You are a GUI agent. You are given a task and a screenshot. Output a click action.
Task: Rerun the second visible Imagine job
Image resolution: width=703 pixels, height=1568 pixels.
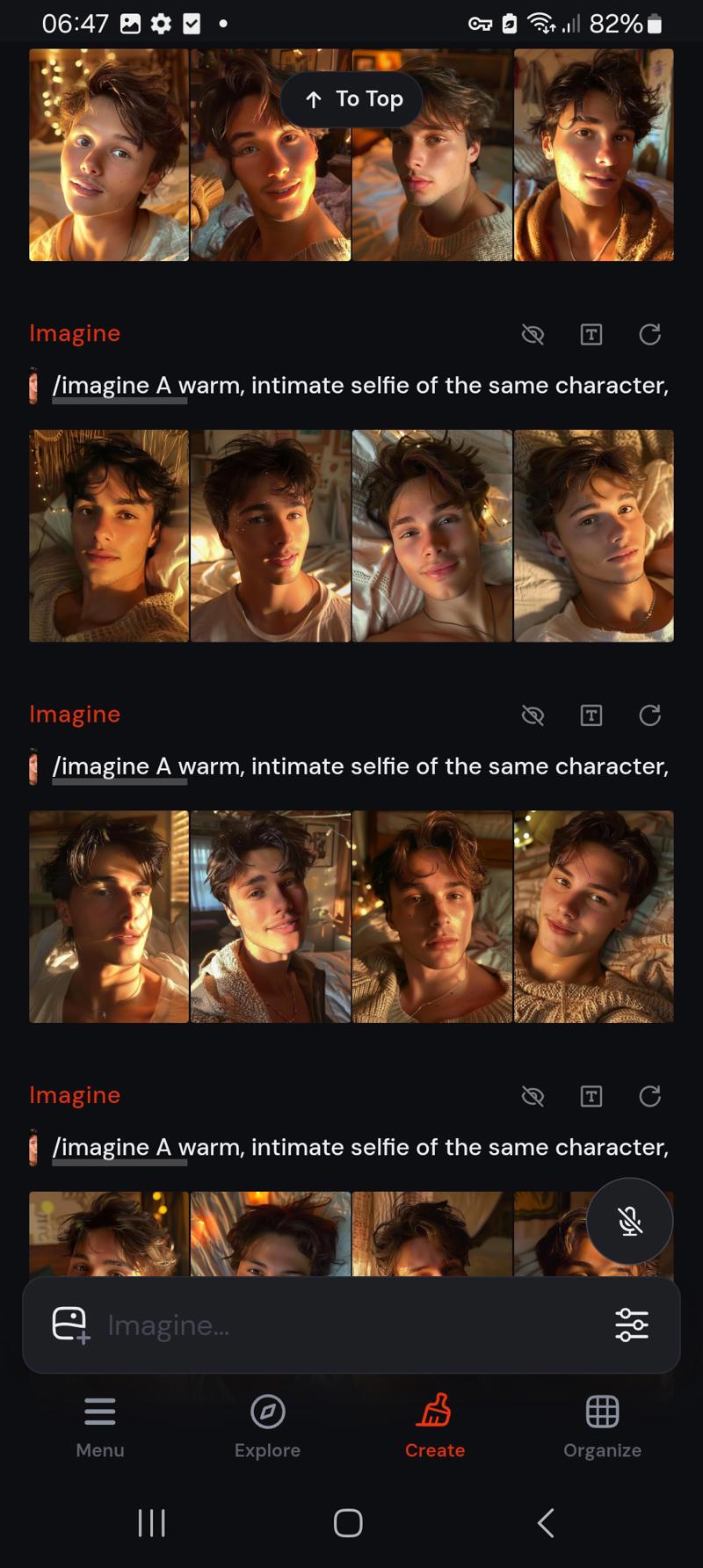coord(649,715)
